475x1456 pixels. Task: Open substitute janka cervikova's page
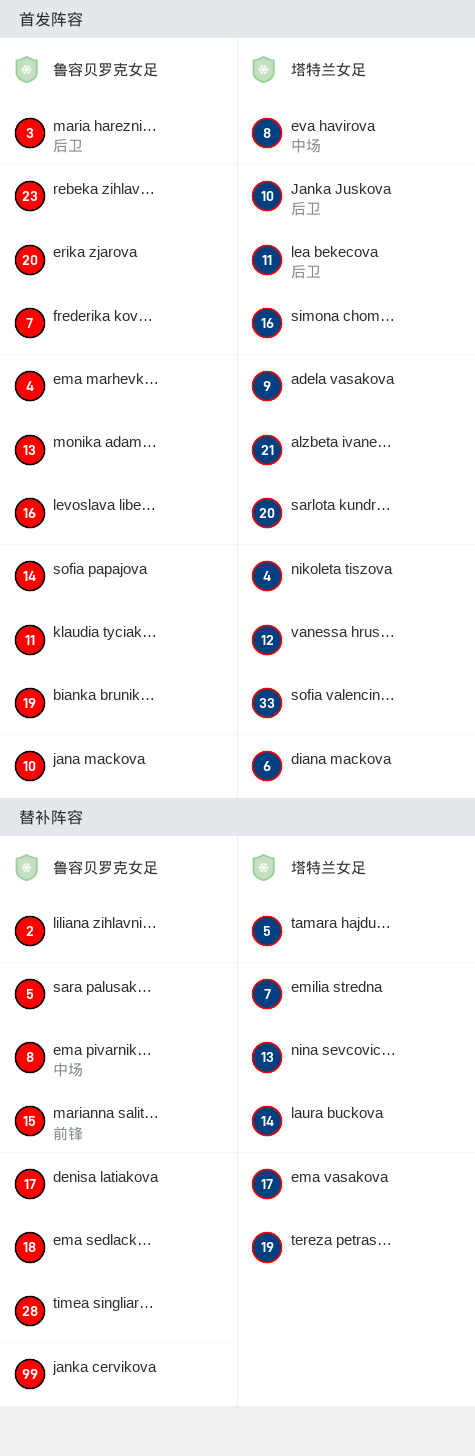pos(118,1374)
